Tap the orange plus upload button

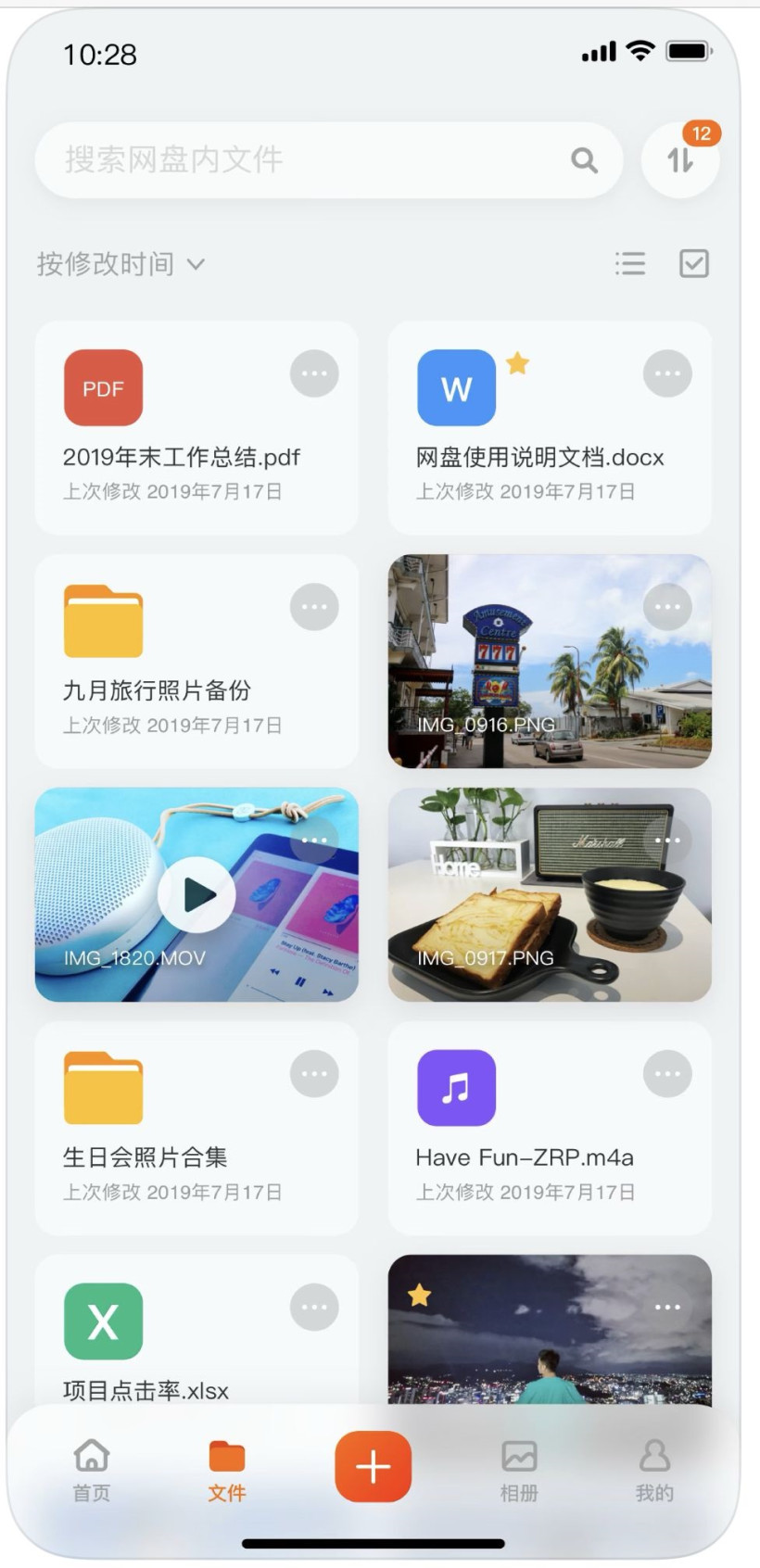click(373, 1466)
